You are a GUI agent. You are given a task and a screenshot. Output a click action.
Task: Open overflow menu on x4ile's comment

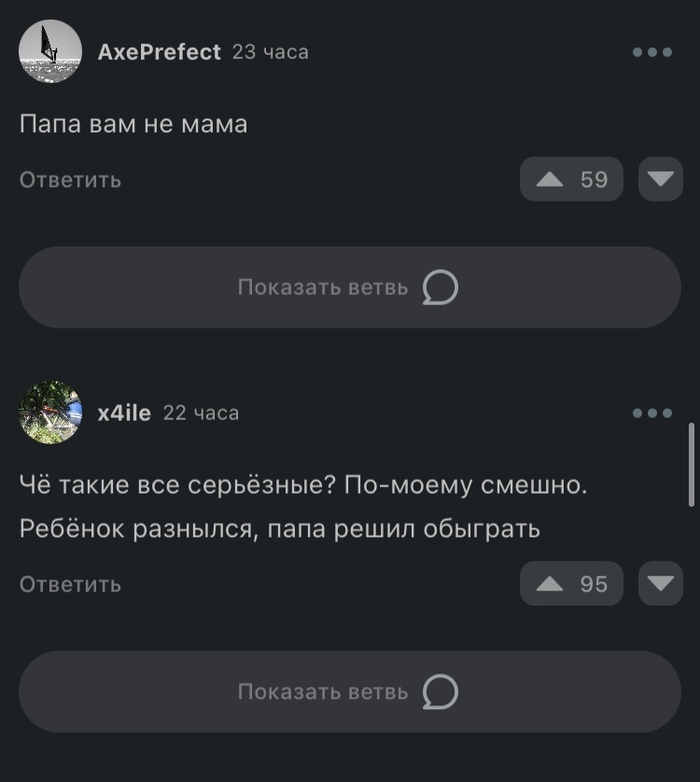click(x=652, y=412)
